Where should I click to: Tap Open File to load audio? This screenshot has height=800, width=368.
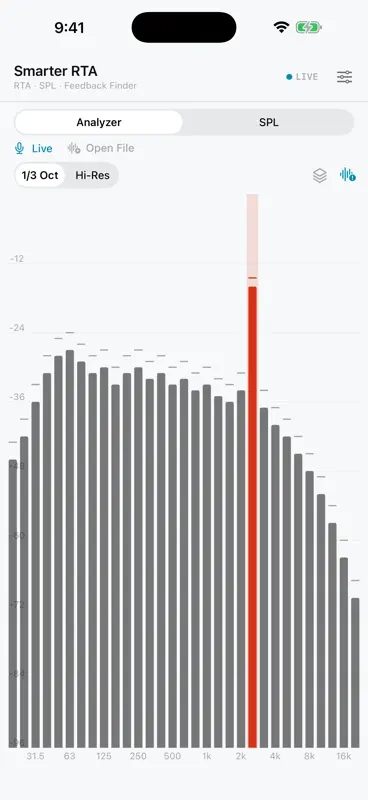pos(101,148)
